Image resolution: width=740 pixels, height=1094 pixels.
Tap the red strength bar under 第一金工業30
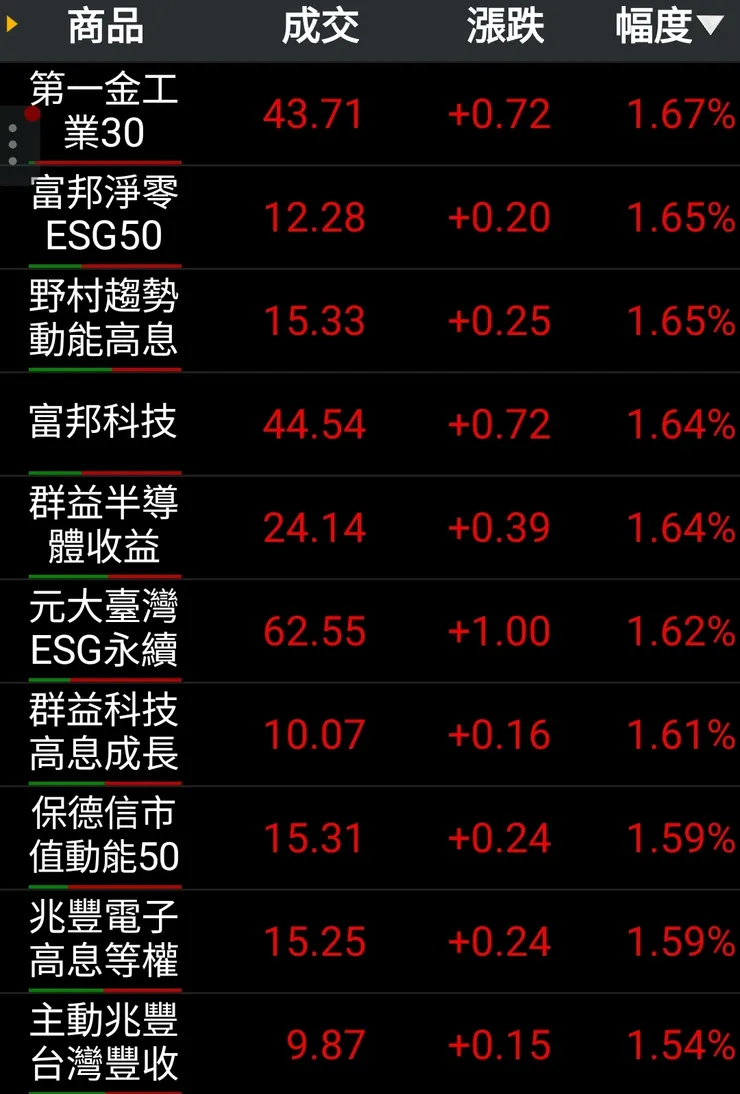coord(108,159)
